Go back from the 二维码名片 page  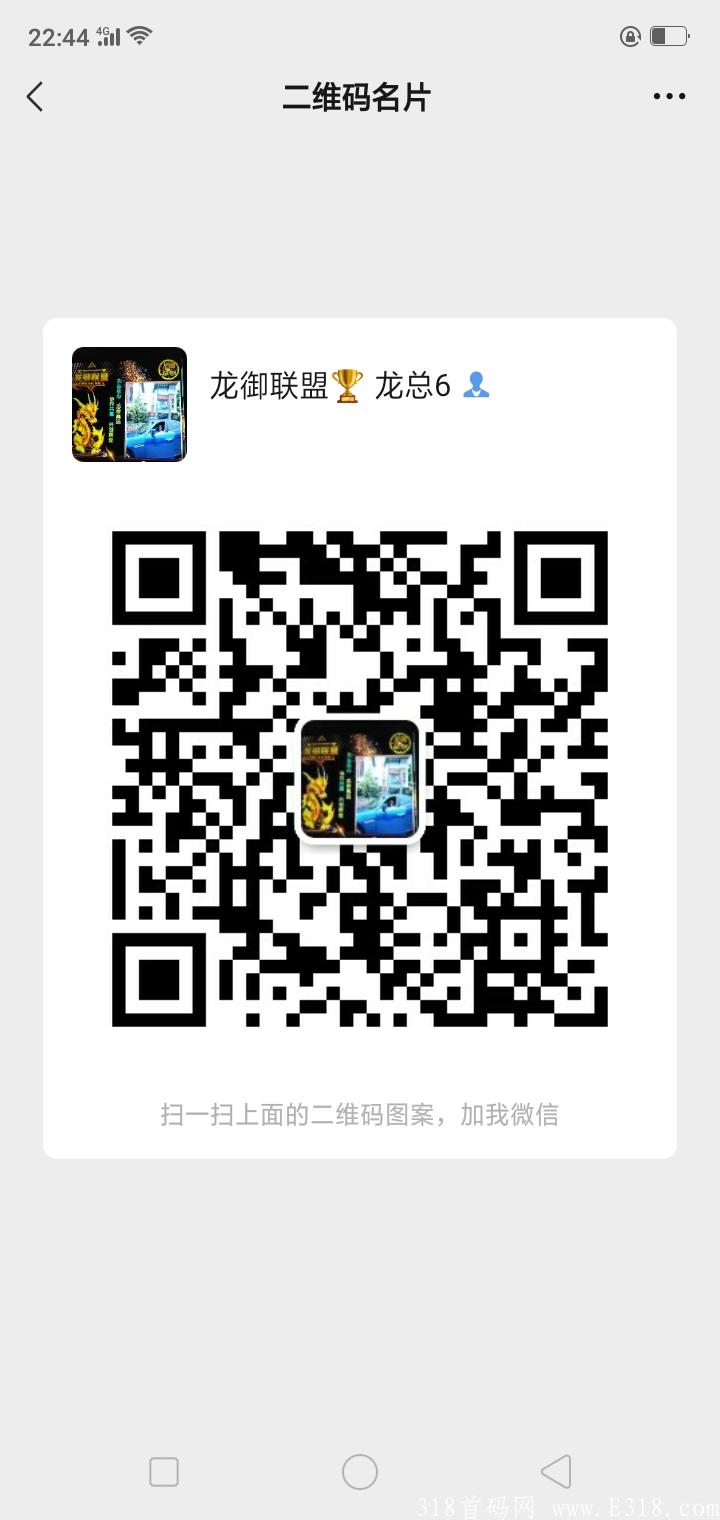coord(35,97)
